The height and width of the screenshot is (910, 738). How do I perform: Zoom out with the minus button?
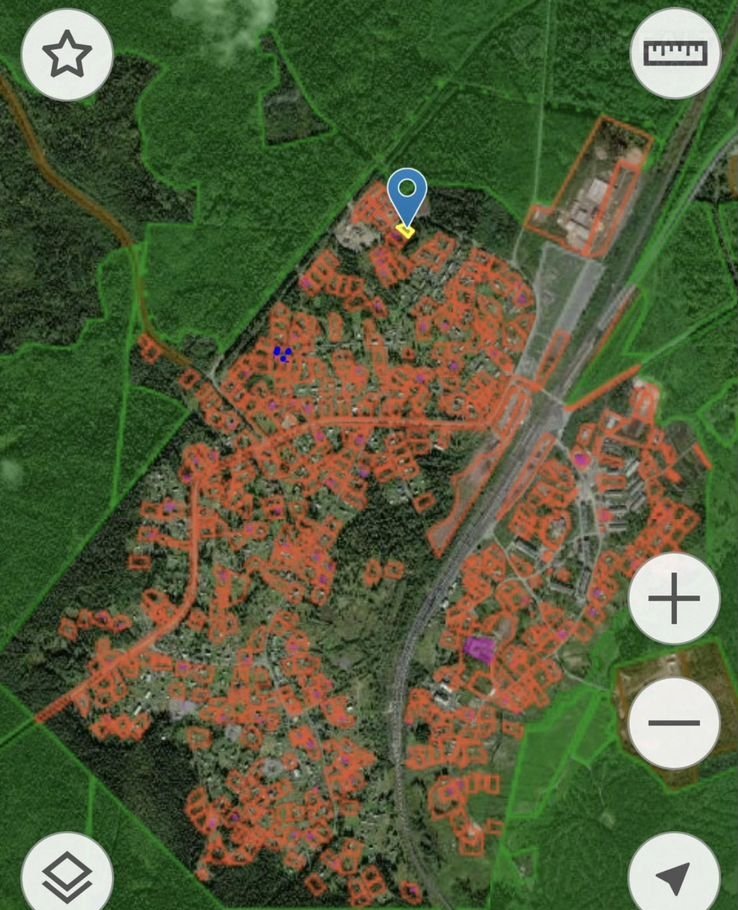(674, 722)
